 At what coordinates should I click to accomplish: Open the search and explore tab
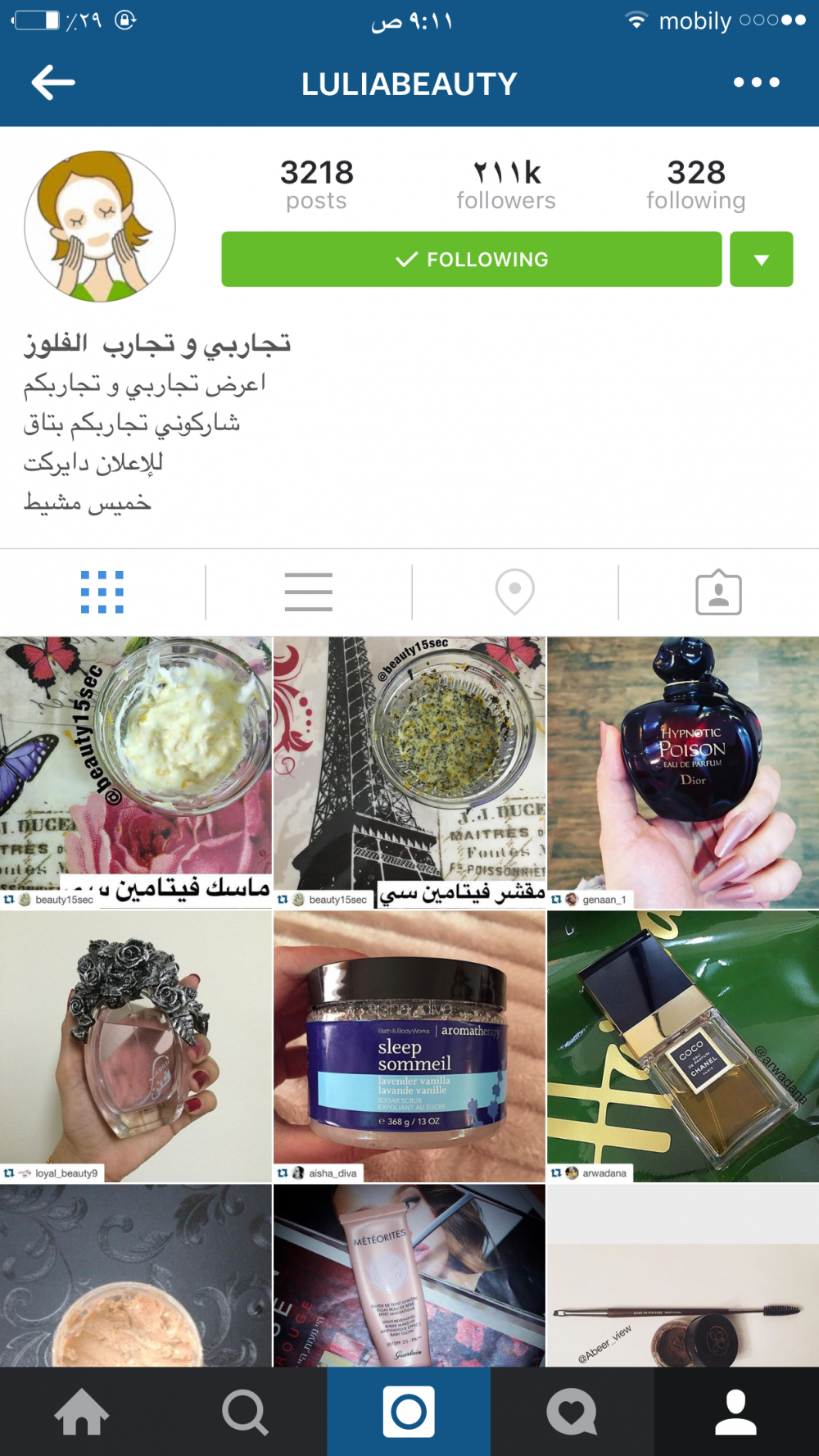pyautogui.click(x=245, y=1412)
